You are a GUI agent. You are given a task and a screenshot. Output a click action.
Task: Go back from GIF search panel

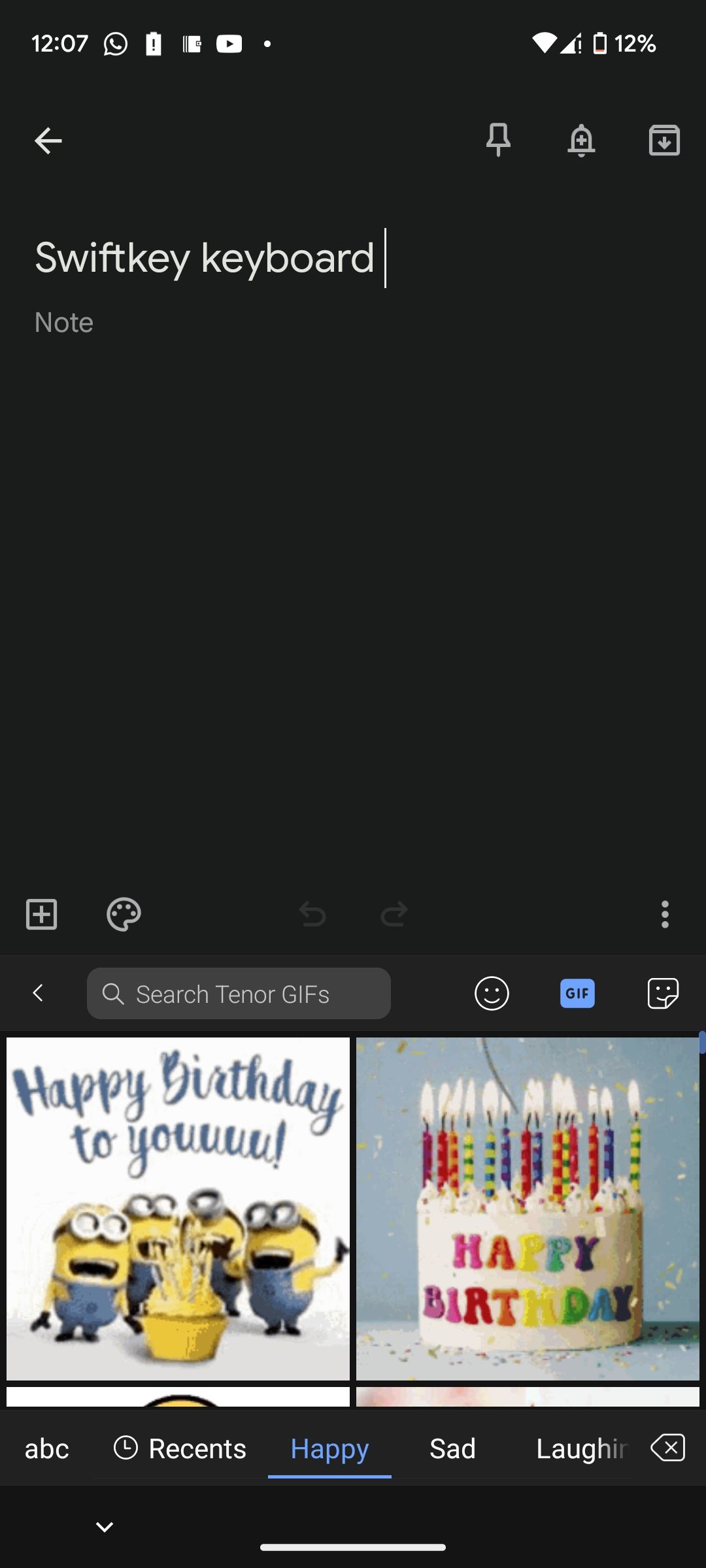tap(38, 992)
